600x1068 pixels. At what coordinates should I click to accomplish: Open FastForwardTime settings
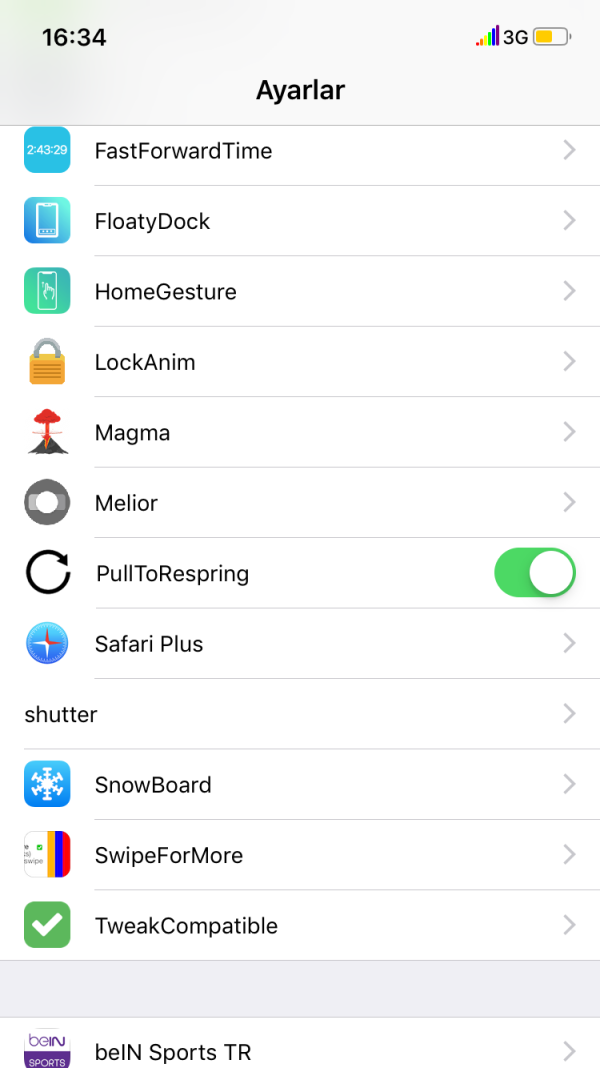pos(300,151)
